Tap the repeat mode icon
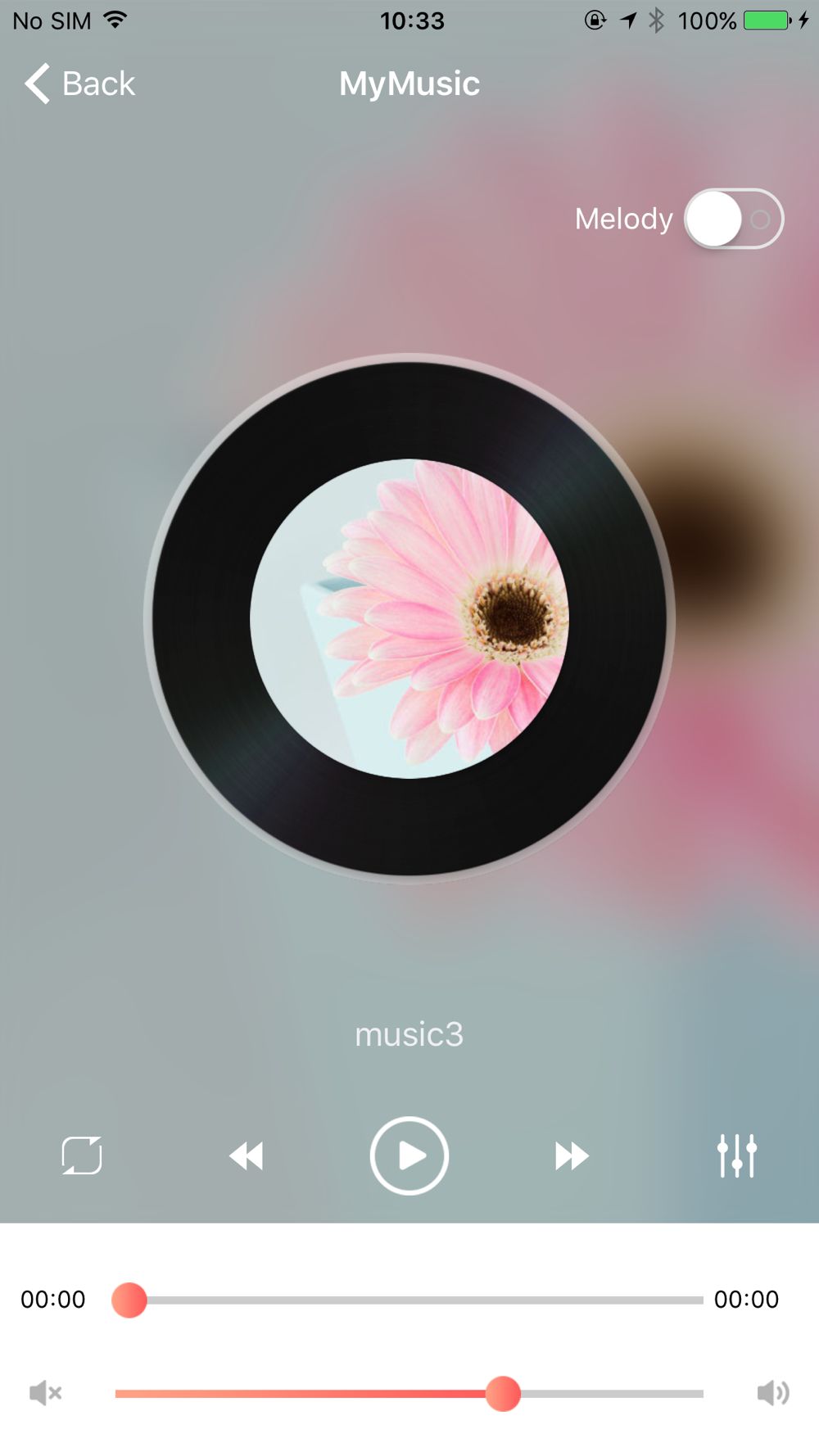The width and height of the screenshot is (819, 1456). click(82, 1155)
